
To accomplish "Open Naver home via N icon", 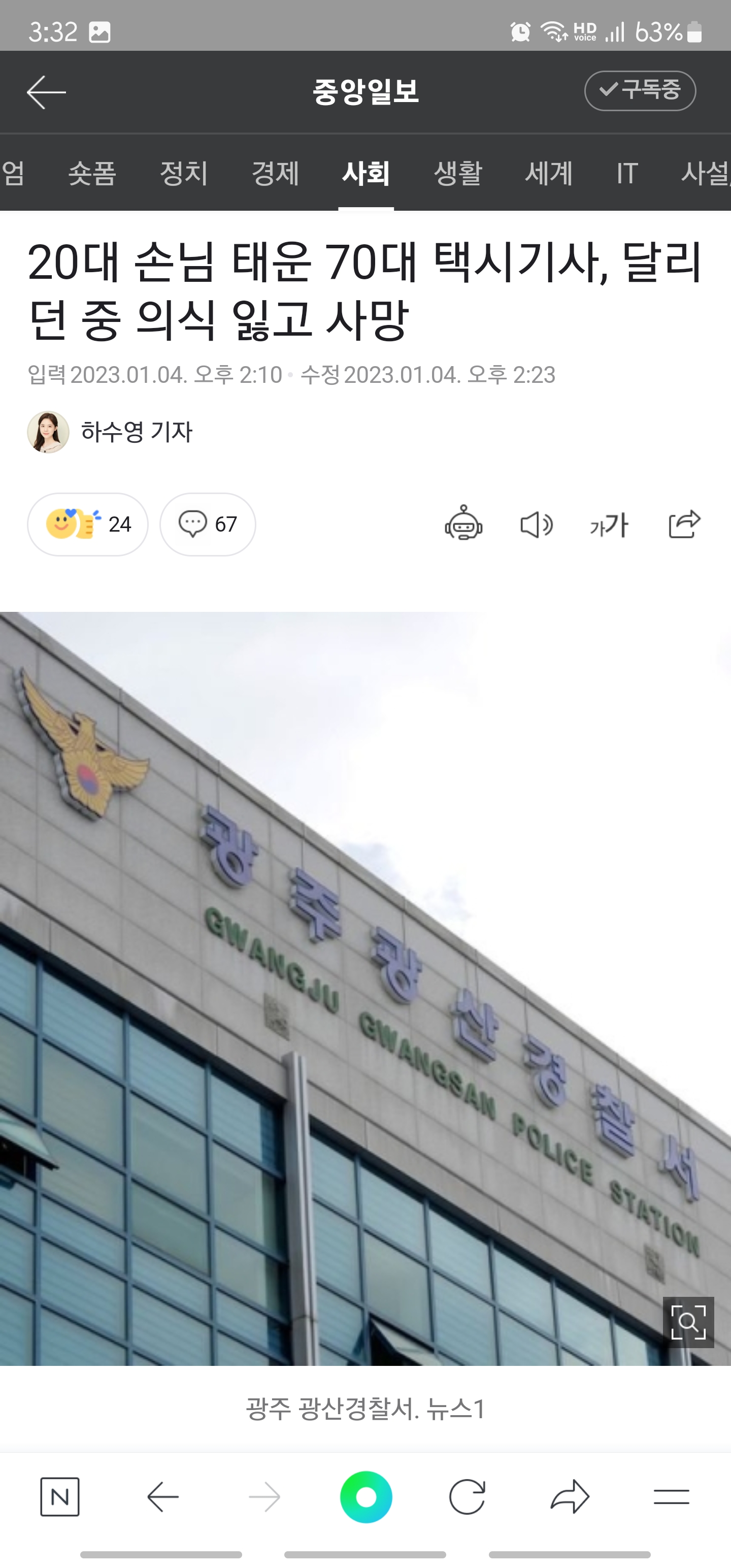I will (60, 1496).
